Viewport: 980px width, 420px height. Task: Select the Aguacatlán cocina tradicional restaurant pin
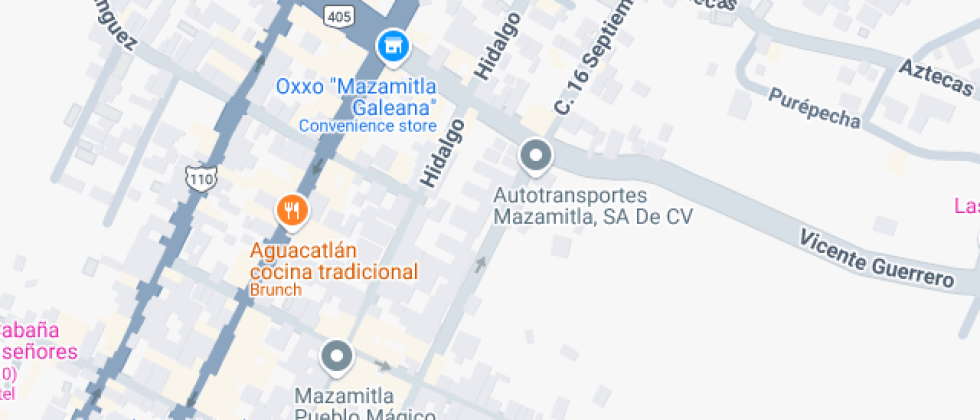point(291,210)
